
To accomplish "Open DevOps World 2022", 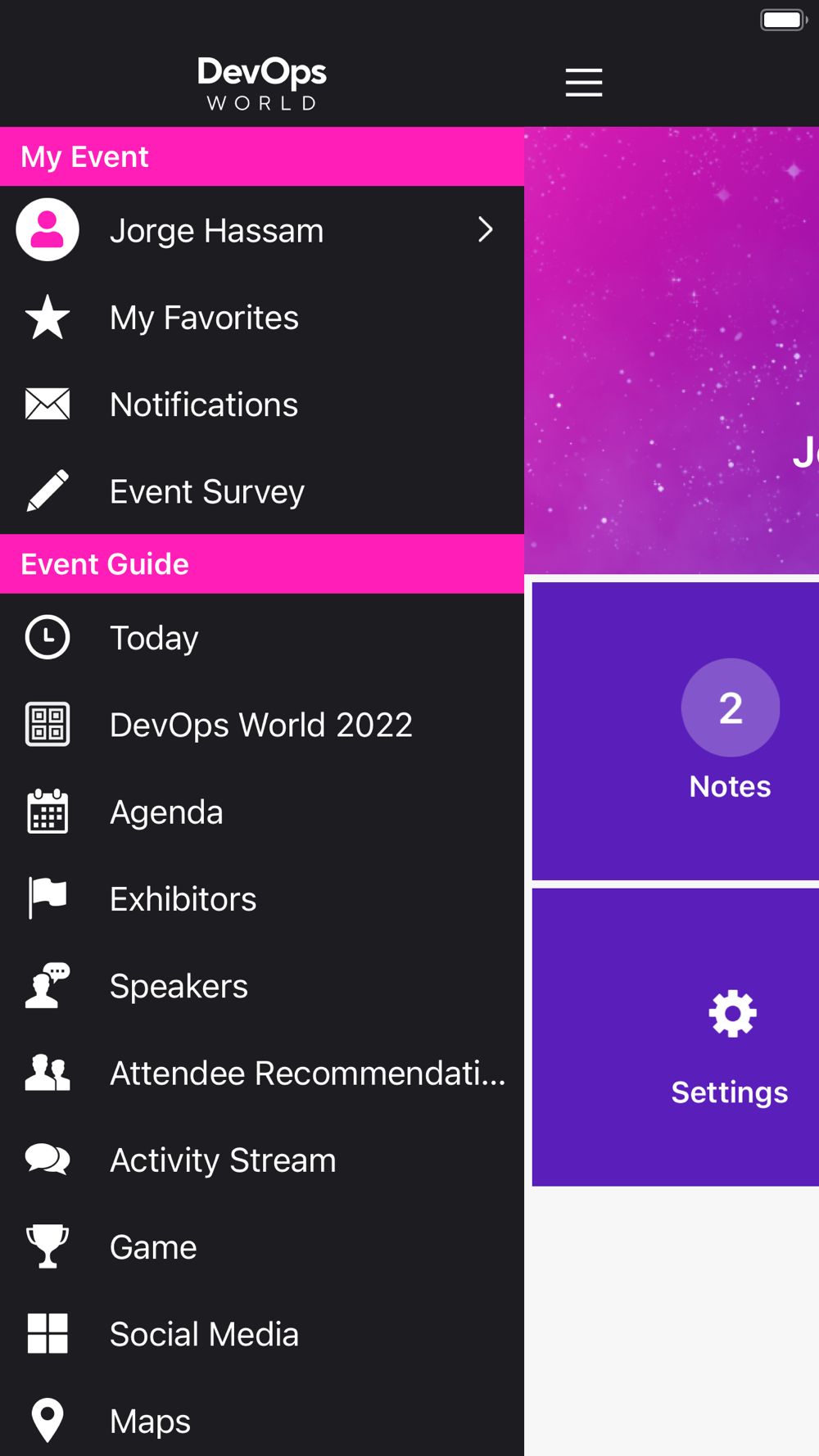I will [x=262, y=725].
